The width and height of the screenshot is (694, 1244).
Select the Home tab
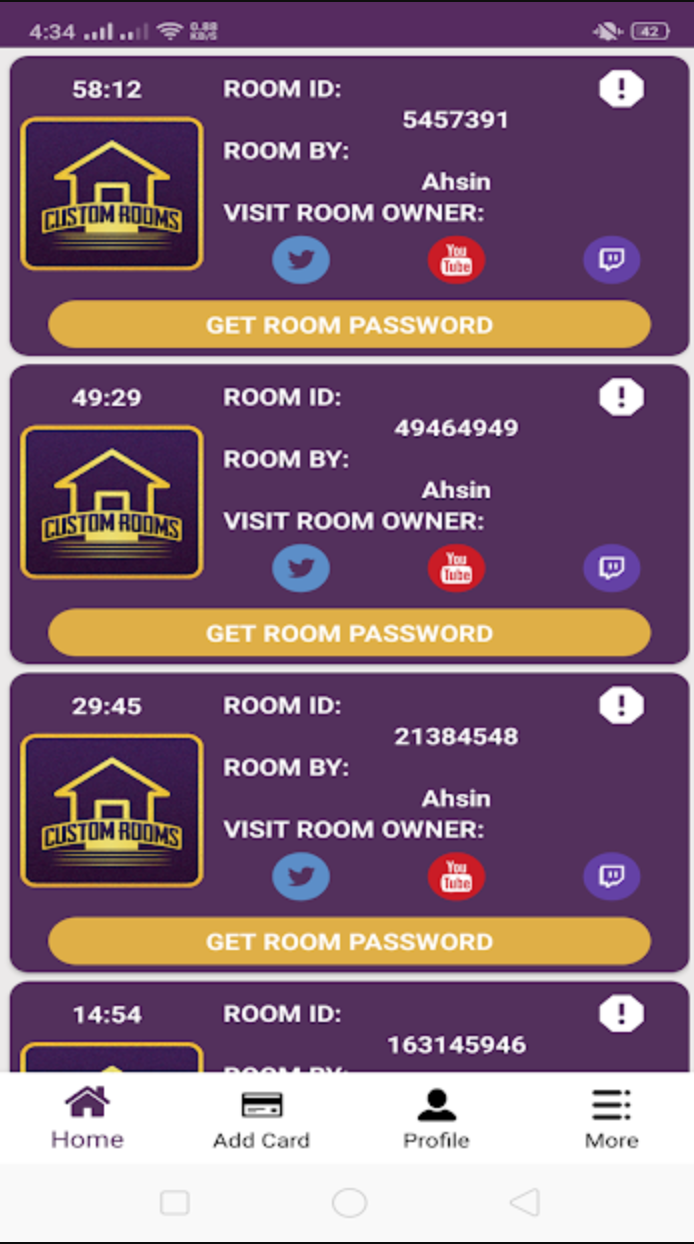(x=87, y=1119)
